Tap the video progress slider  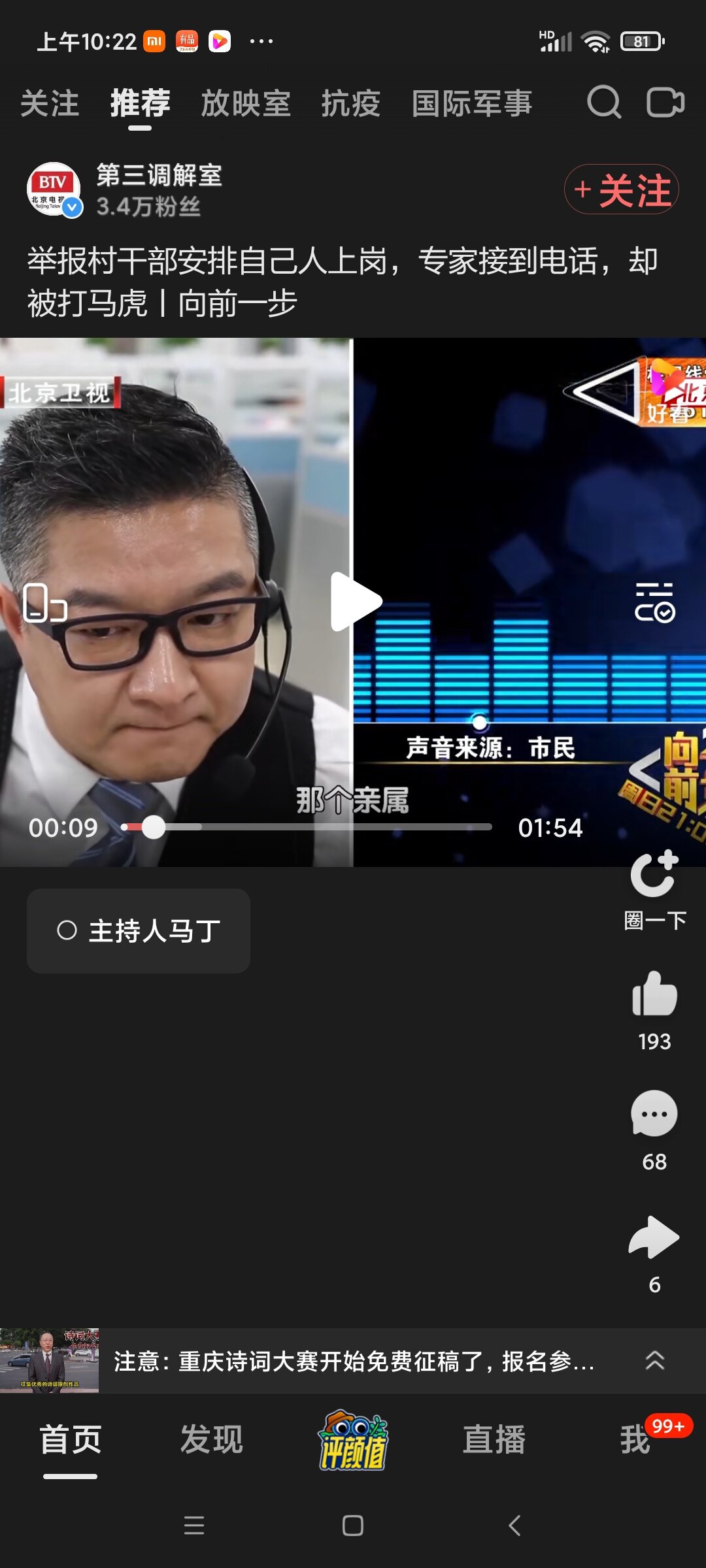307,827
